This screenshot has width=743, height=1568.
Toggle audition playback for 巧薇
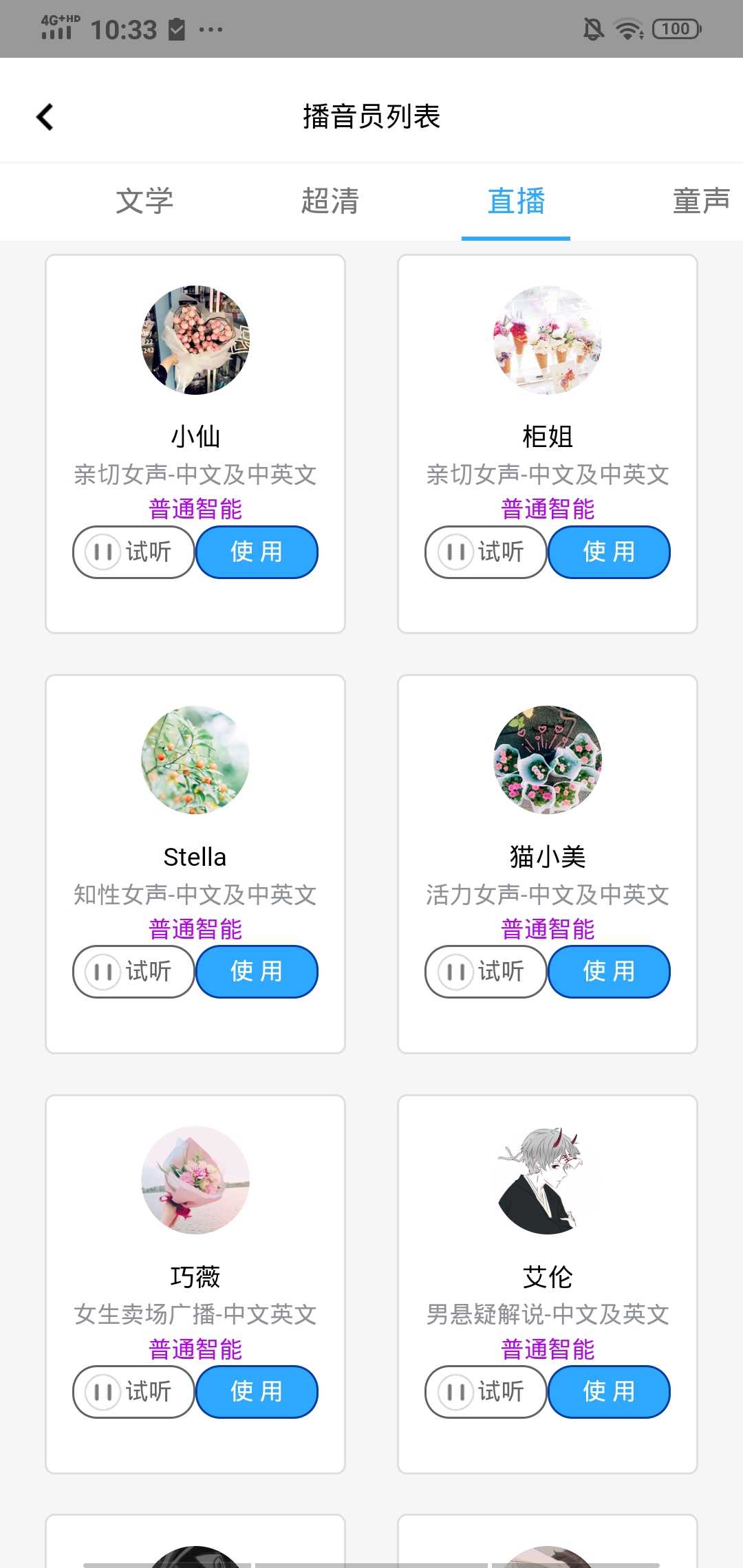click(133, 1391)
